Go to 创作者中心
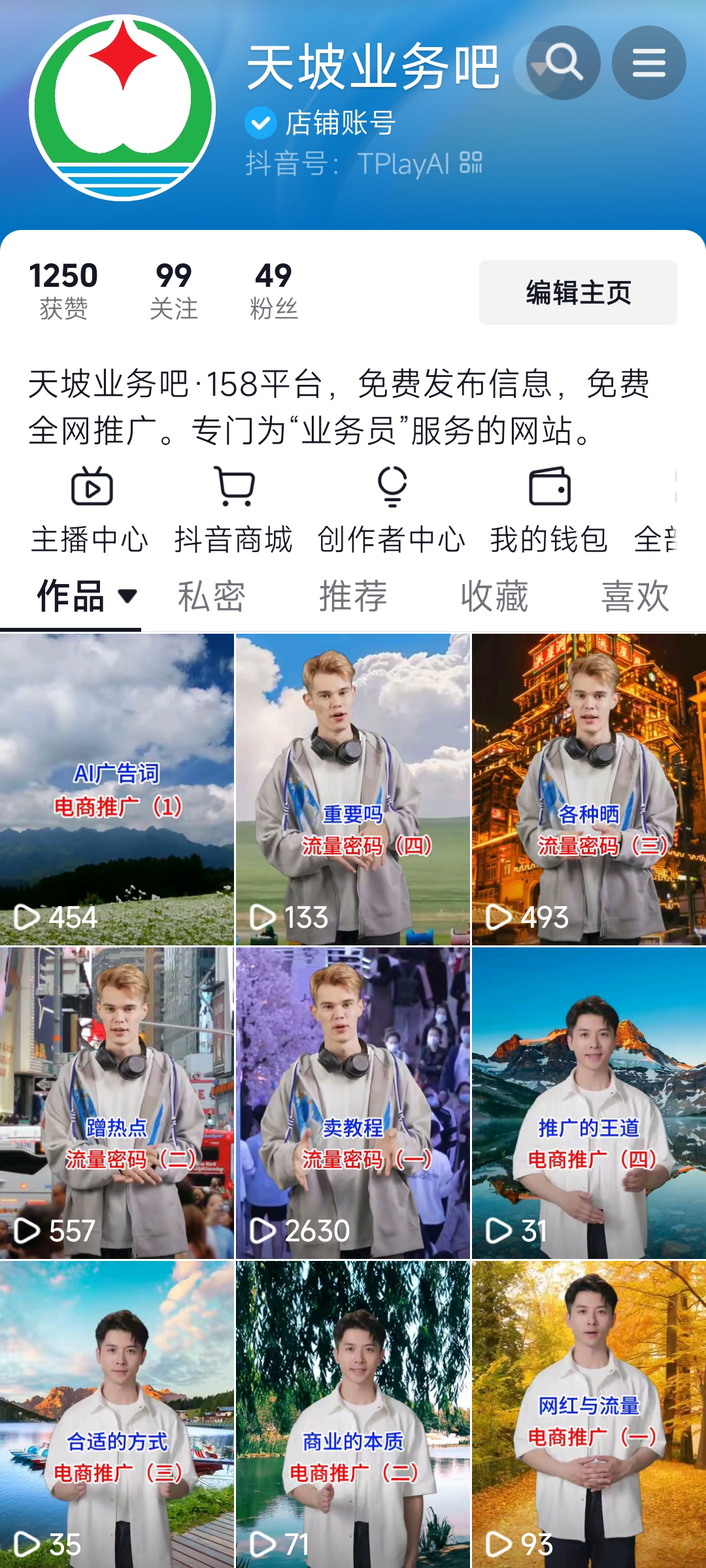Screen dimensions: 706x1568 click(392, 511)
